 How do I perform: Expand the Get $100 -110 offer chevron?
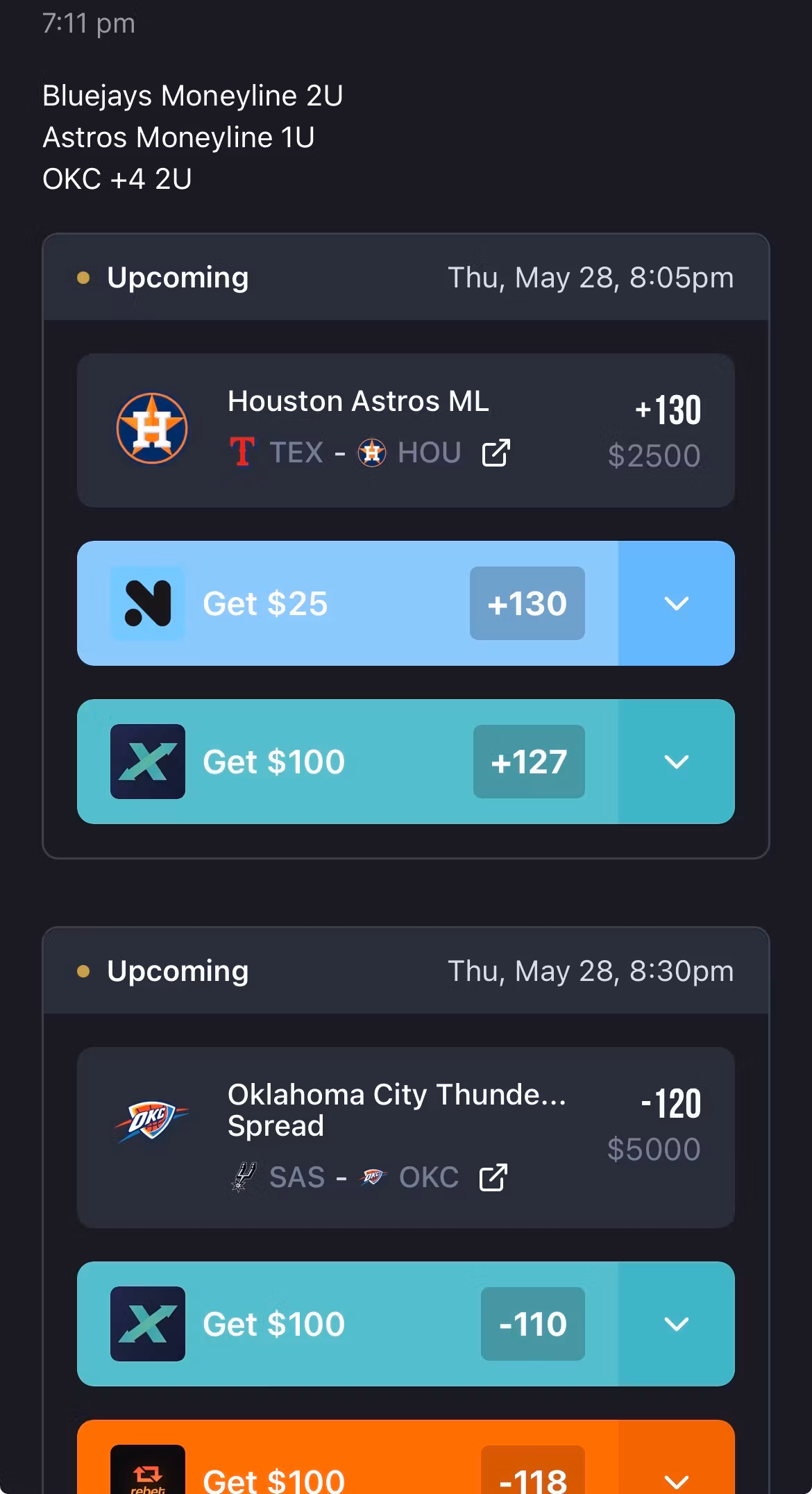pyautogui.click(x=677, y=1324)
